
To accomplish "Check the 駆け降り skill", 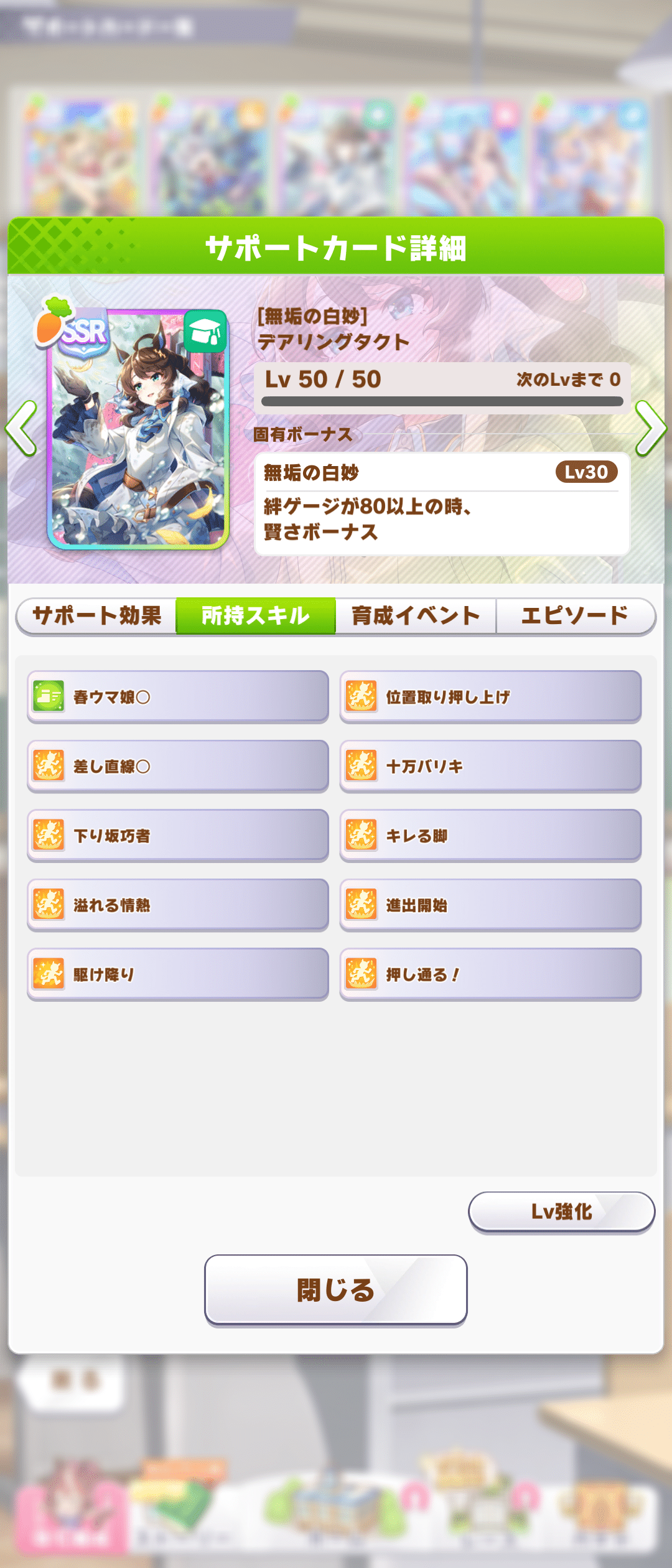I will (178, 974).
